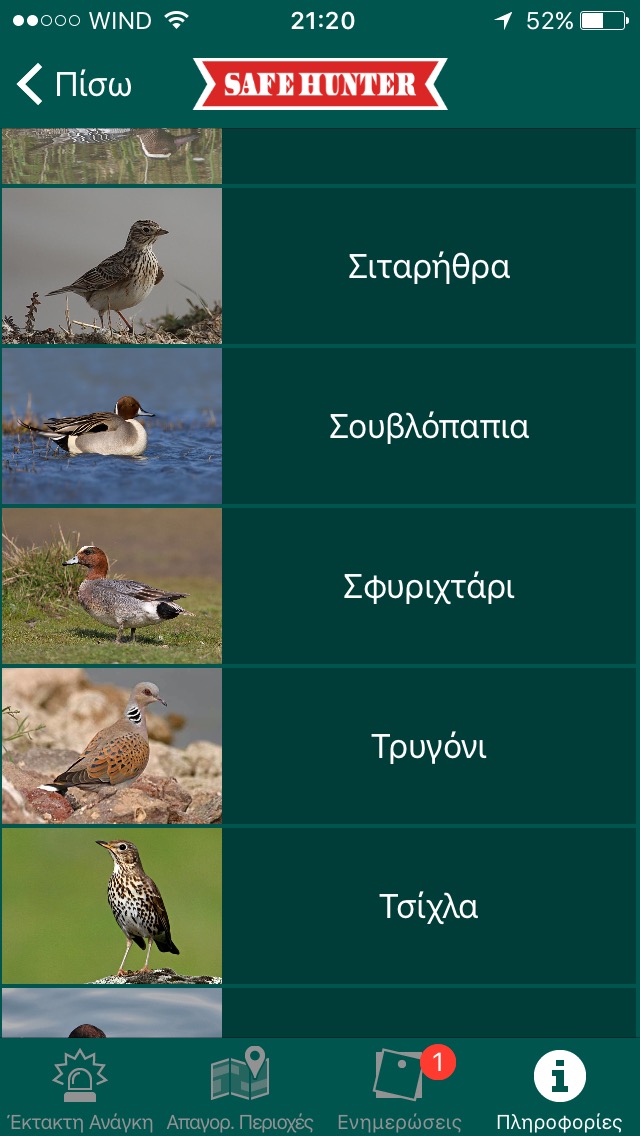Switch to the Ενημερώσεις tab
This screenshot has height=1136, width=640.
[400, 1088]
